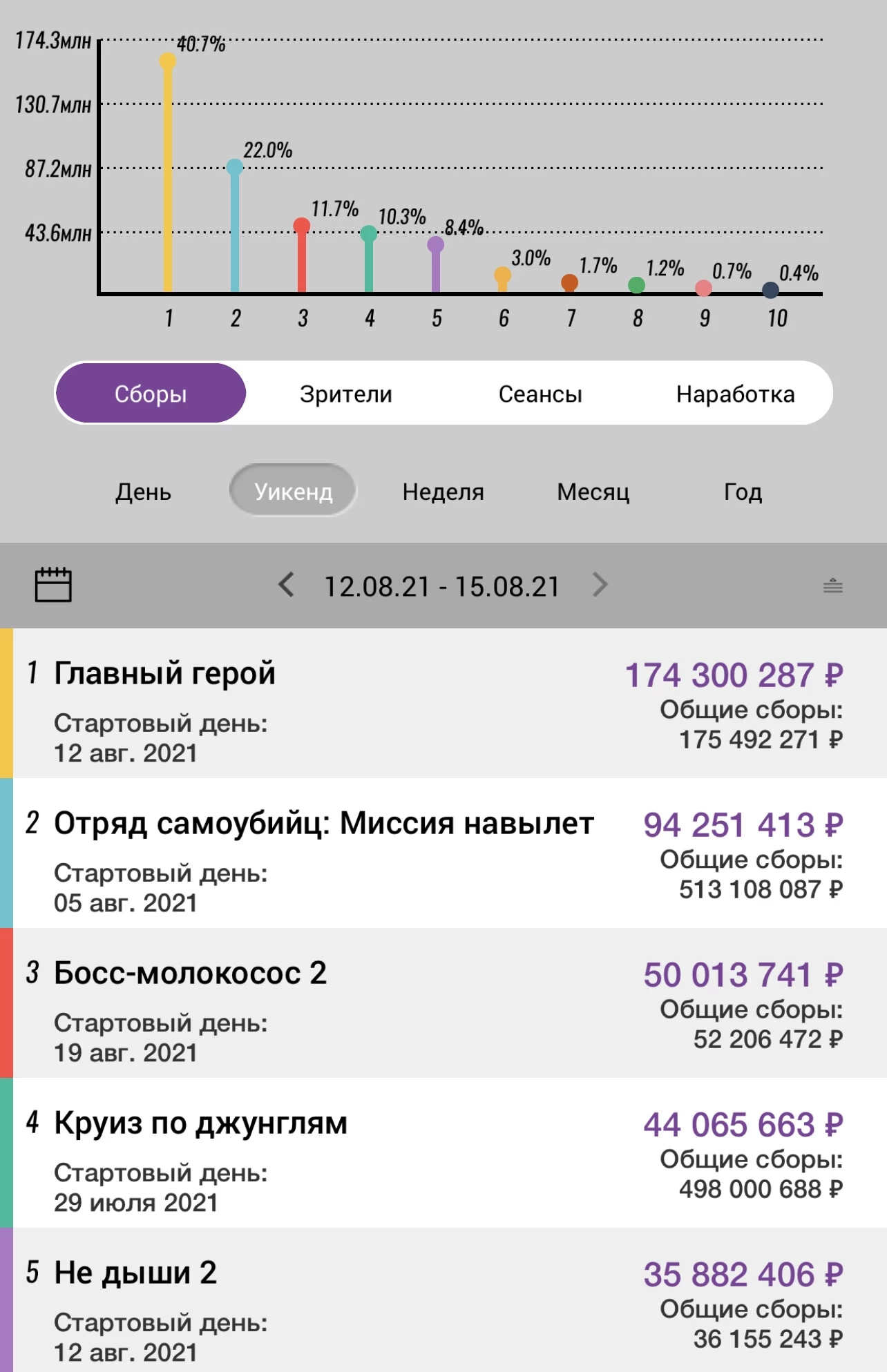The width and height of the screenshot is (887, 1372).
Task: Select the Сборы tab
Action: (x=151, y=394)
